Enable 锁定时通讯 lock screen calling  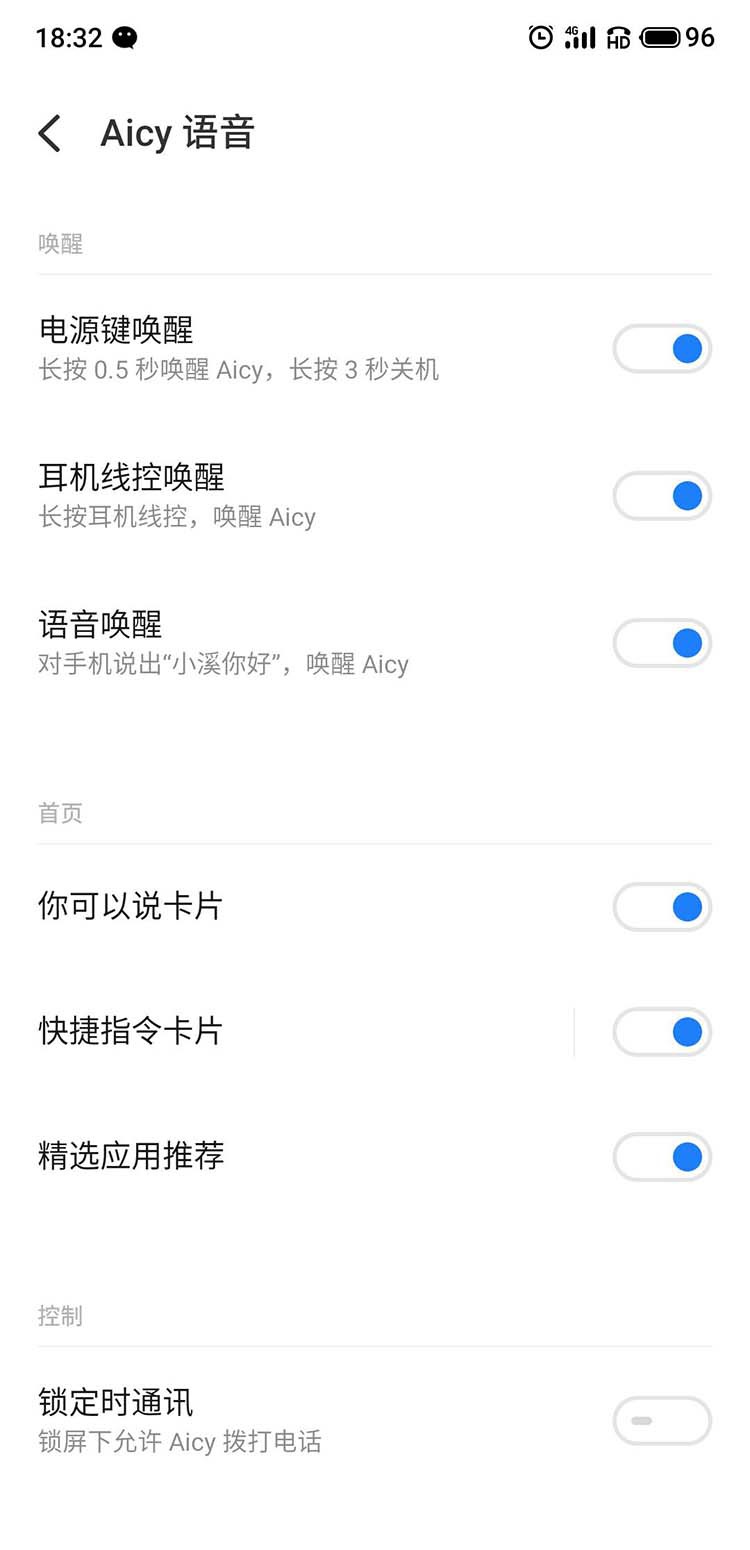(x=662, y=1421)
